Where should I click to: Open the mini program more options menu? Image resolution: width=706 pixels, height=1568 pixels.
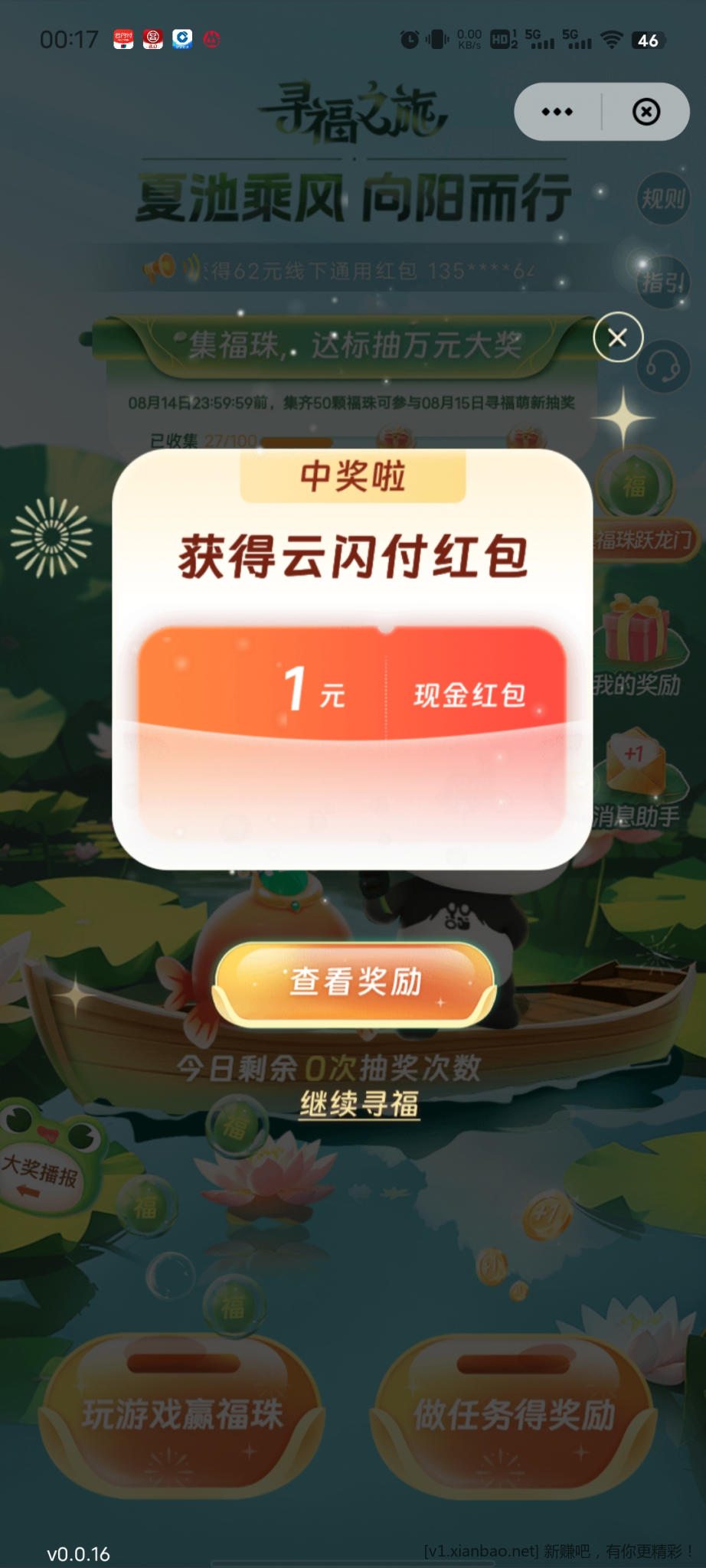557,112
